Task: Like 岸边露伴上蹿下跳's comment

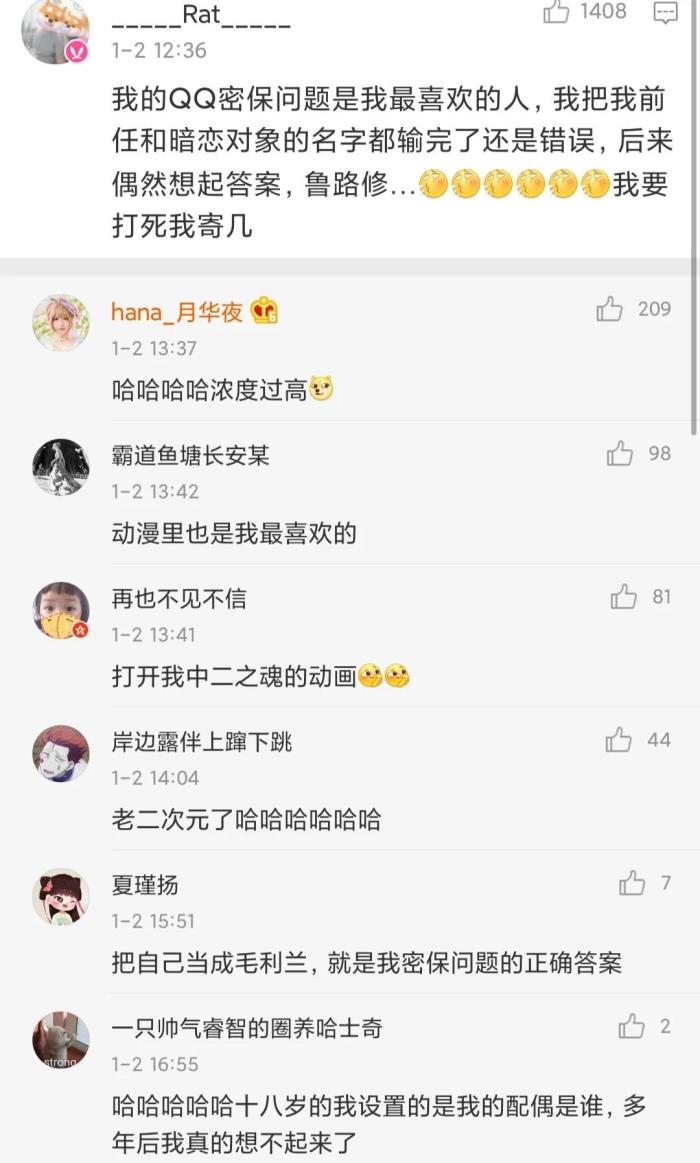Action: click(619, 740)
